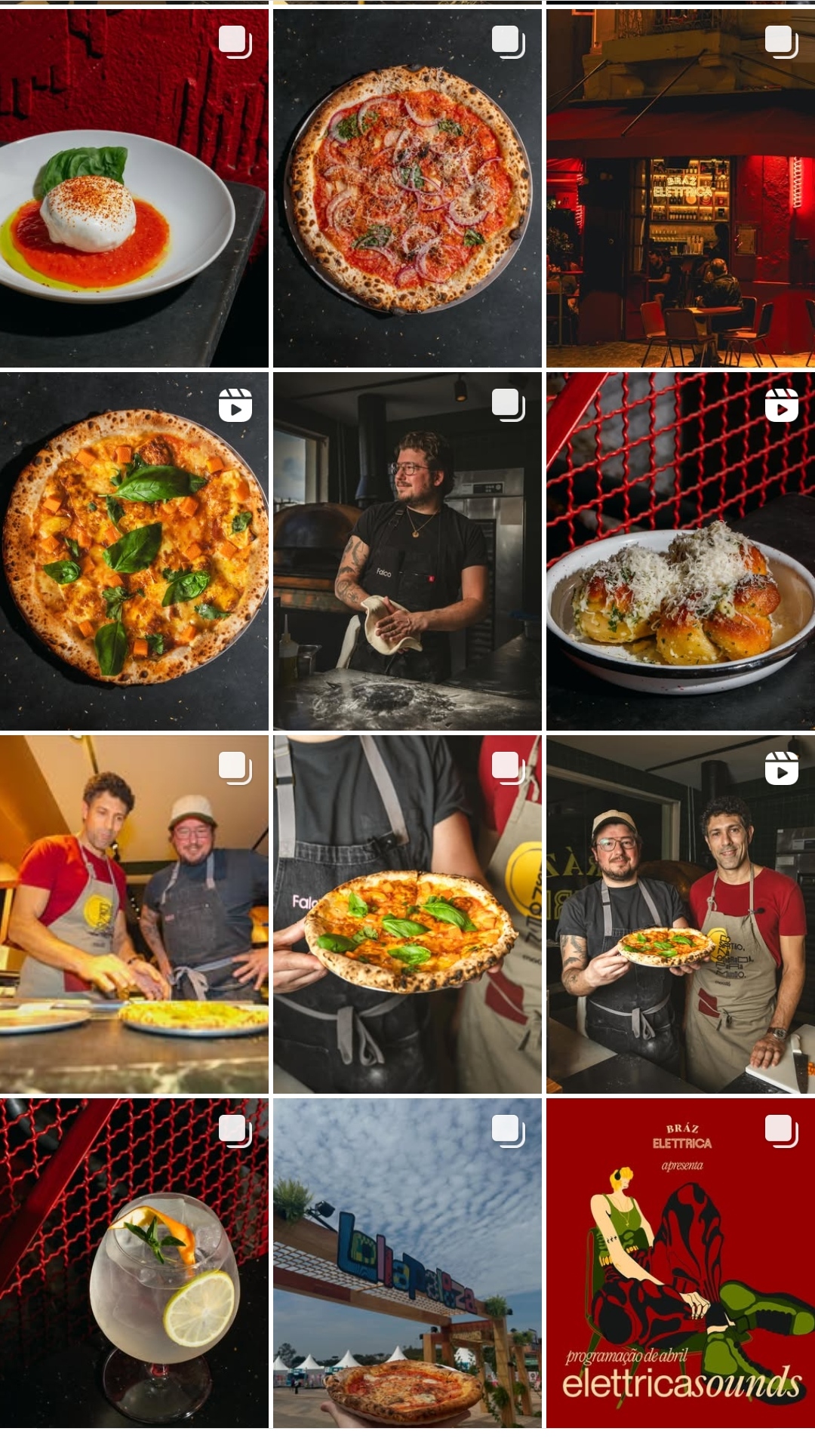This screenshot has width=815, height=1456.
Task: Play the reel of basil and pumpkin pizza
Action: [134, 551]
